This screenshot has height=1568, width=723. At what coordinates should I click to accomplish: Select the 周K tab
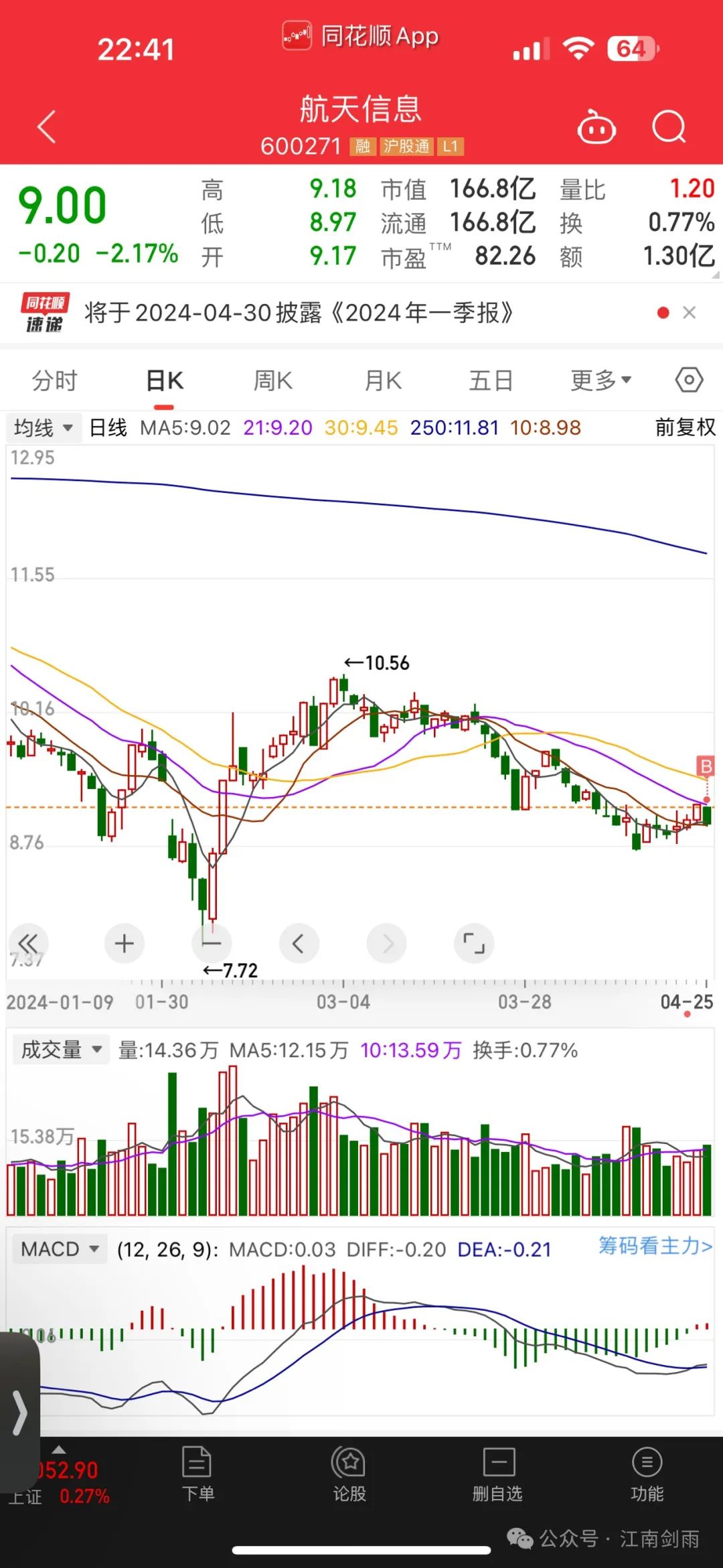tap(272, 380)
